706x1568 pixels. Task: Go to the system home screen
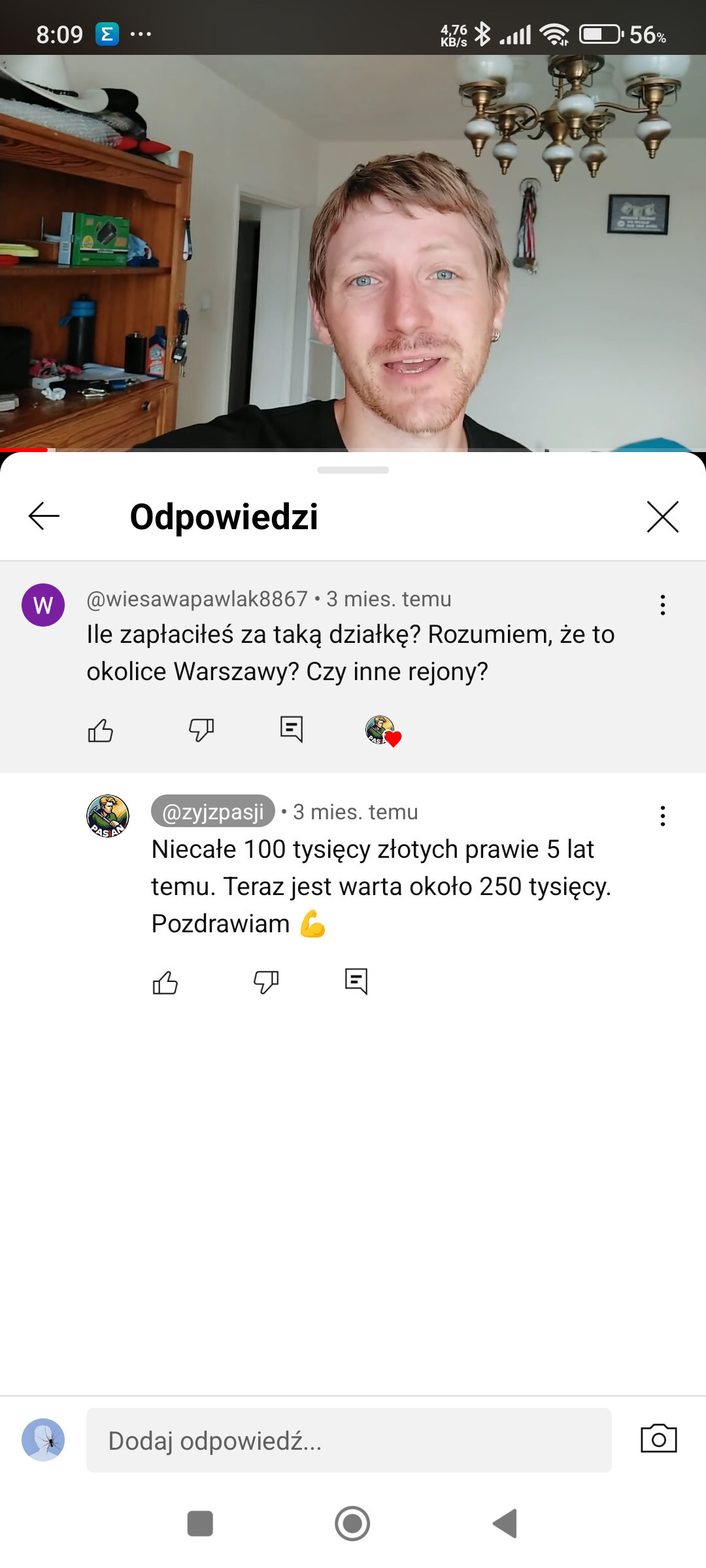352,1524
